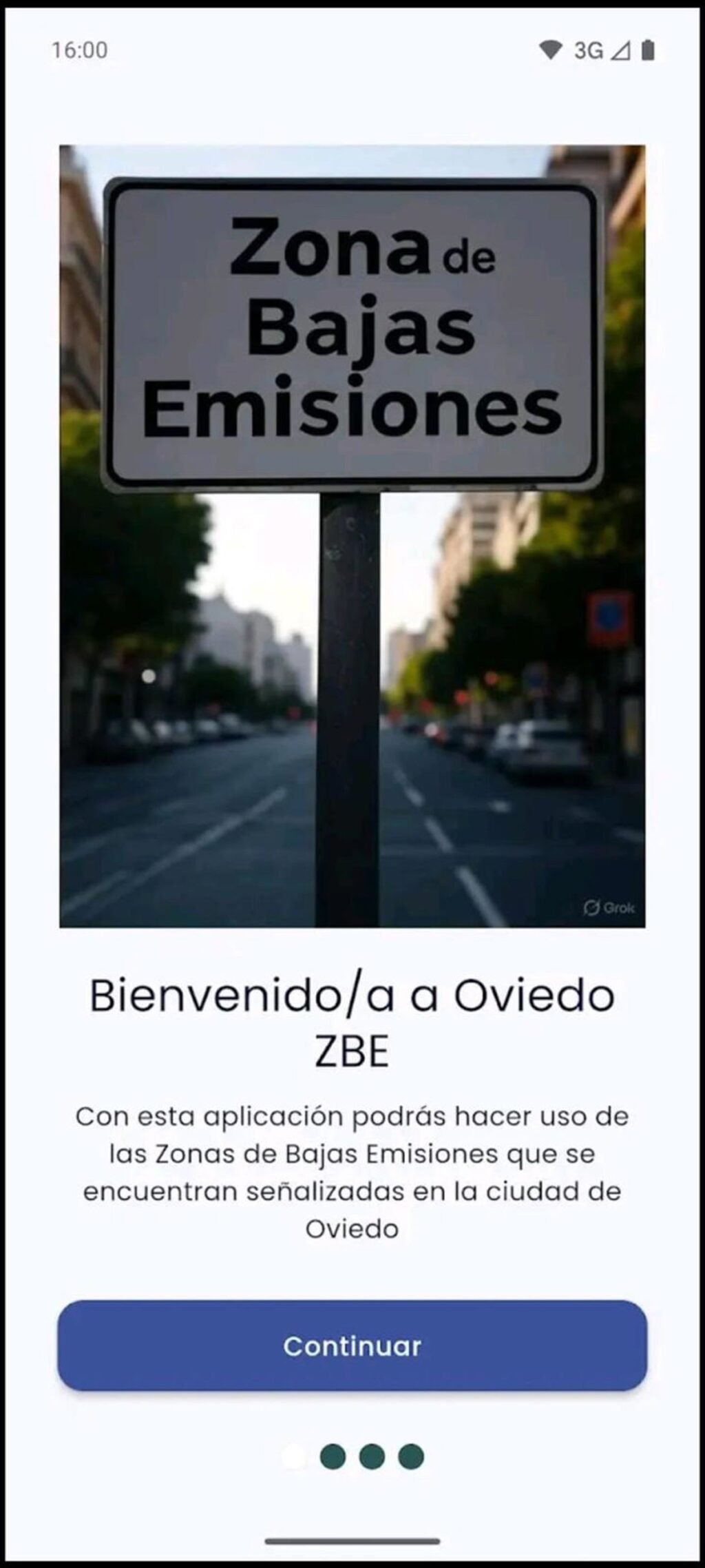The height and width of the screenshot is (1568, 705).
Task: Tap the clock showing 16:00
Action: (80, 48)
